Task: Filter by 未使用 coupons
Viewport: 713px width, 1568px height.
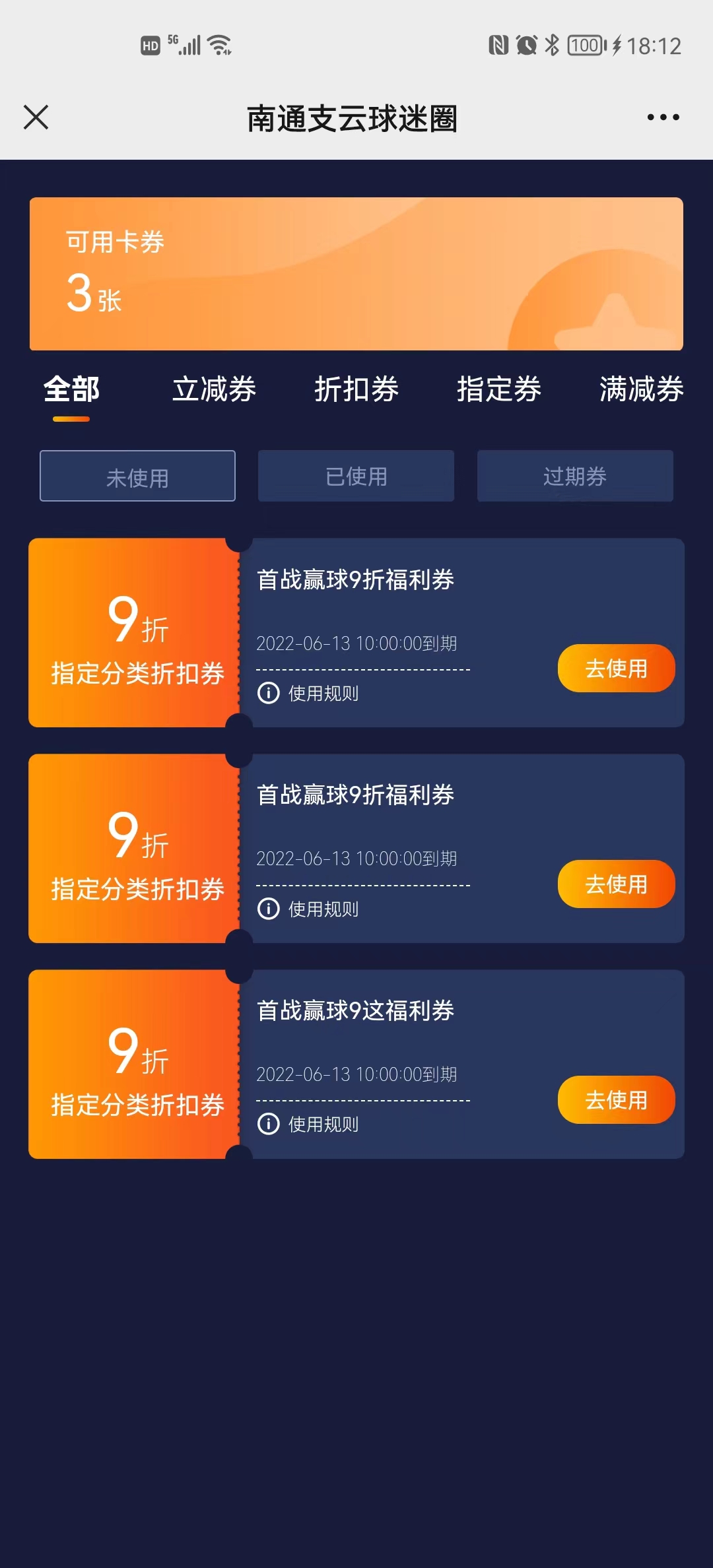Action: pyautogui.click(x=137, y=476)
